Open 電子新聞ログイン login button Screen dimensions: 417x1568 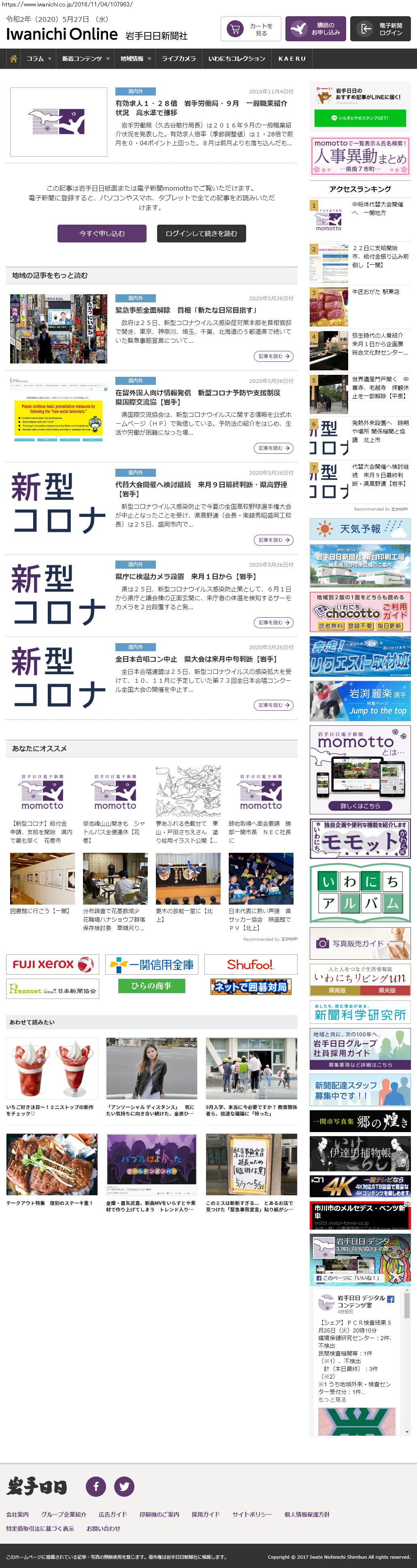pos(380,29)
